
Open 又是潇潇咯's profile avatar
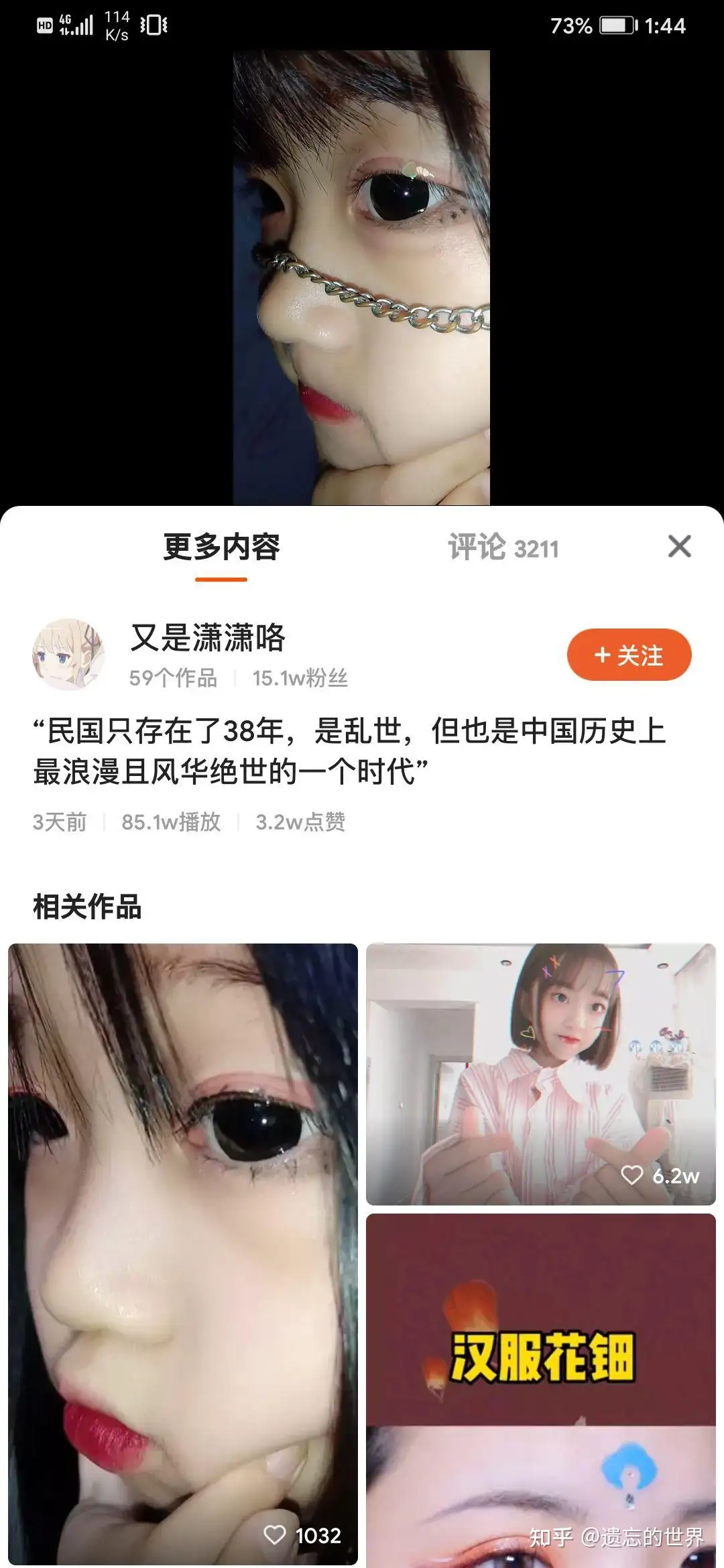point(68,655)
